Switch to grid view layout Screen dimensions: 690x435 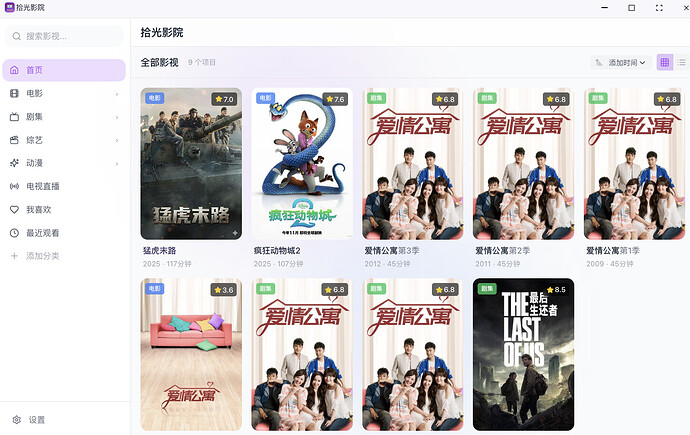click(665, 62)
